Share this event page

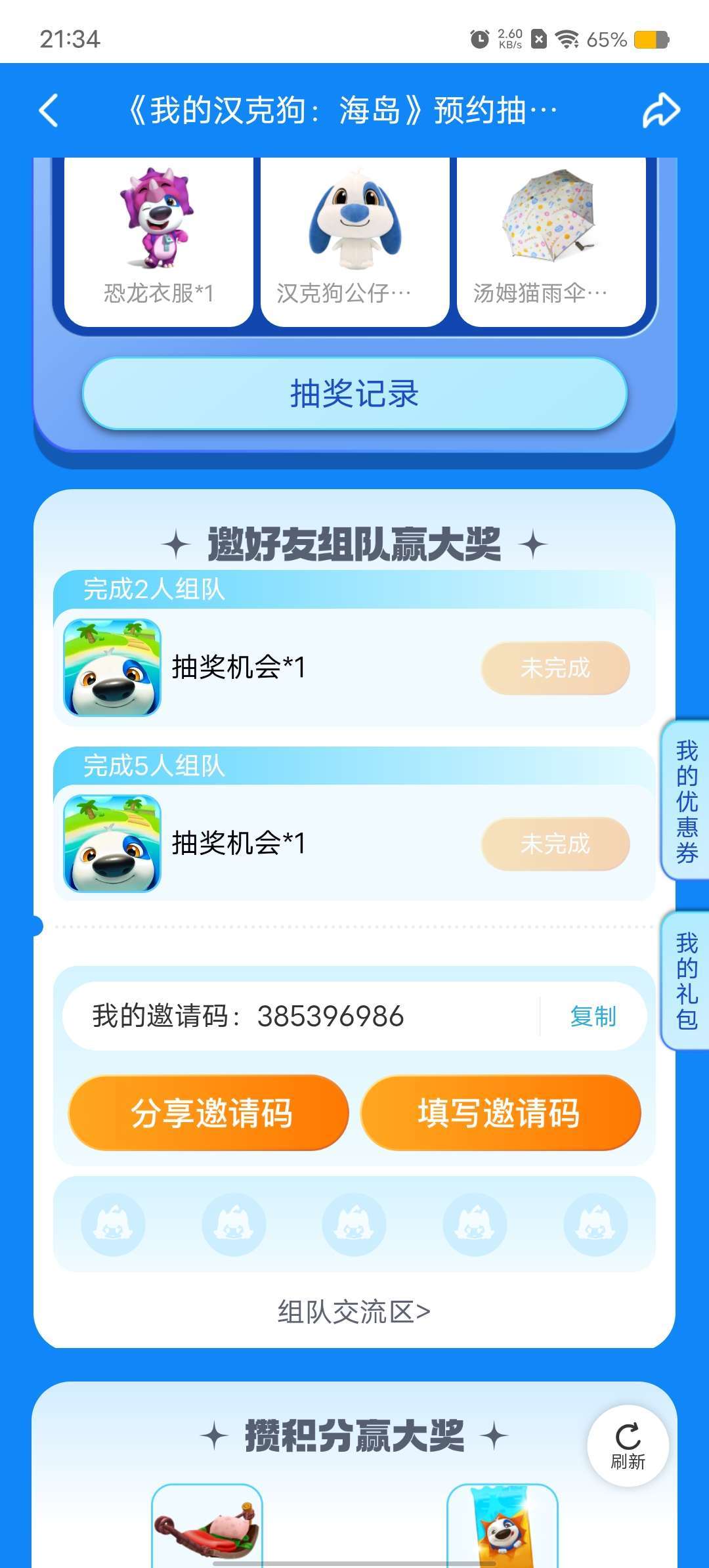(x=660, y=110)
